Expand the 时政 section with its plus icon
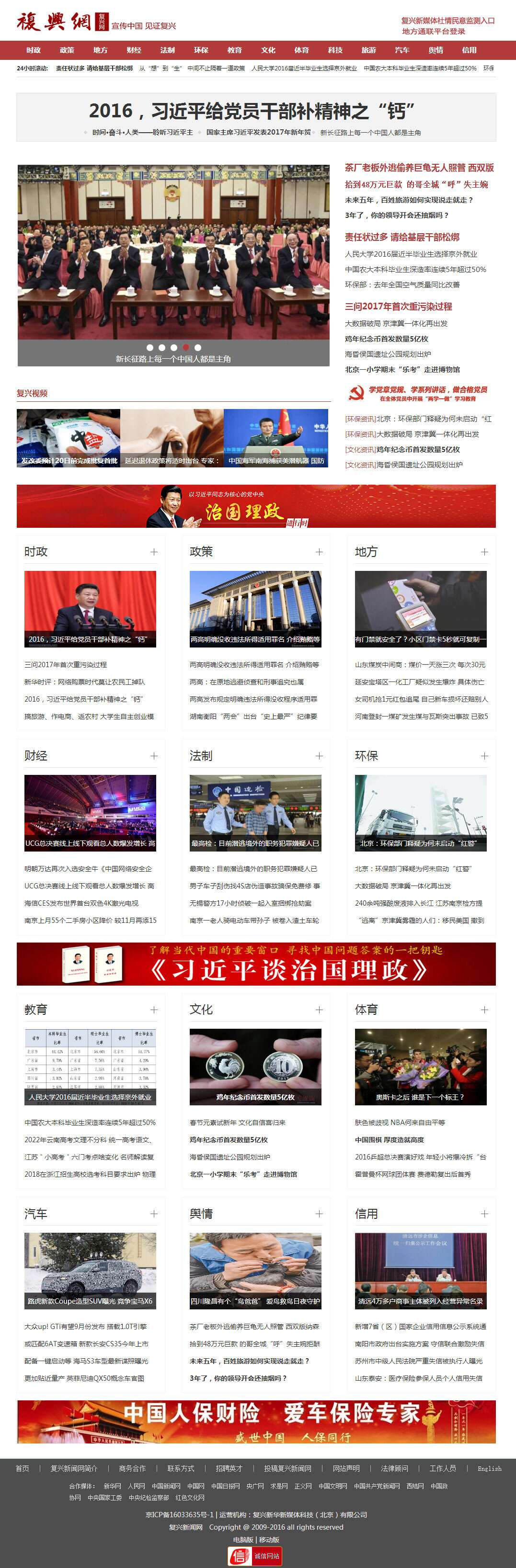This screenshot has height=1568, width=516. (x=153, y=551)
